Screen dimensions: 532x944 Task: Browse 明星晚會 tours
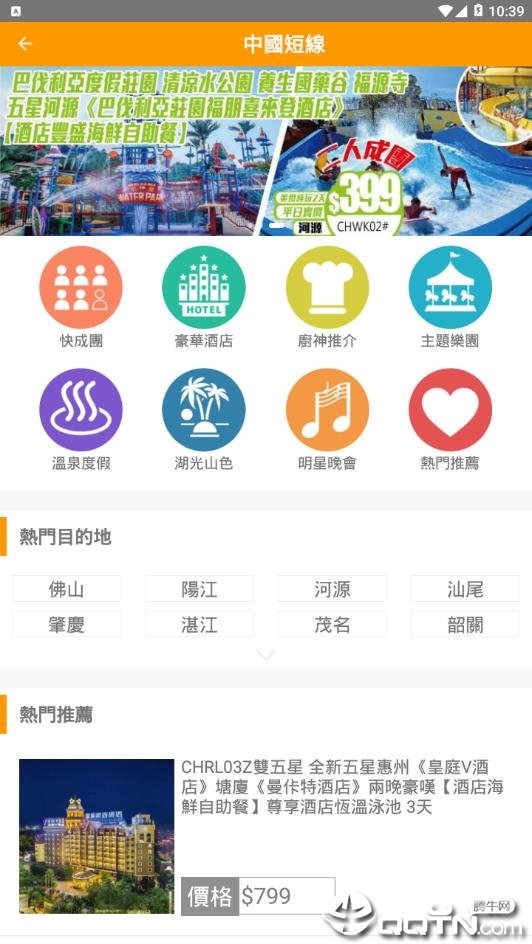pyautogui.click(x=327, y=420)
